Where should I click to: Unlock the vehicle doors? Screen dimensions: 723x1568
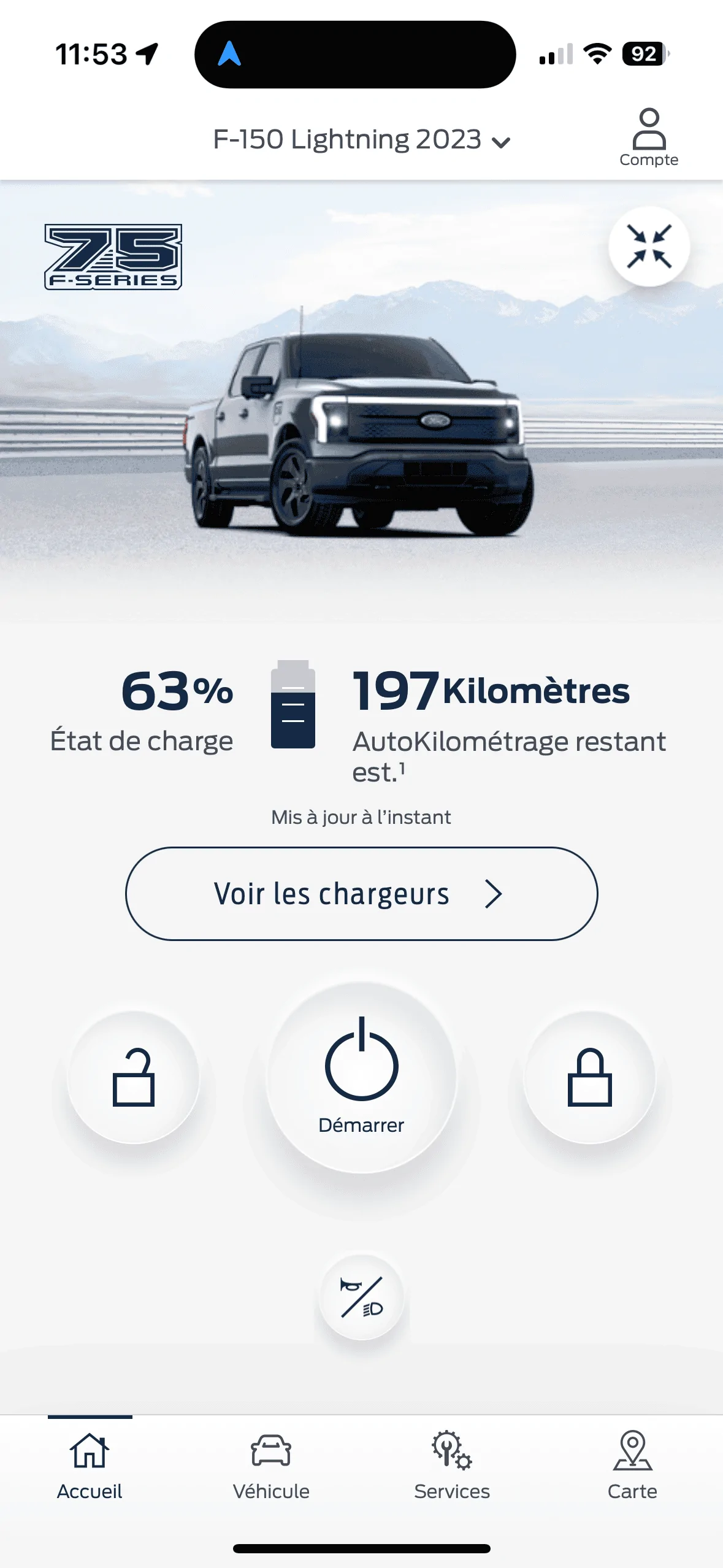[133, 1077]
